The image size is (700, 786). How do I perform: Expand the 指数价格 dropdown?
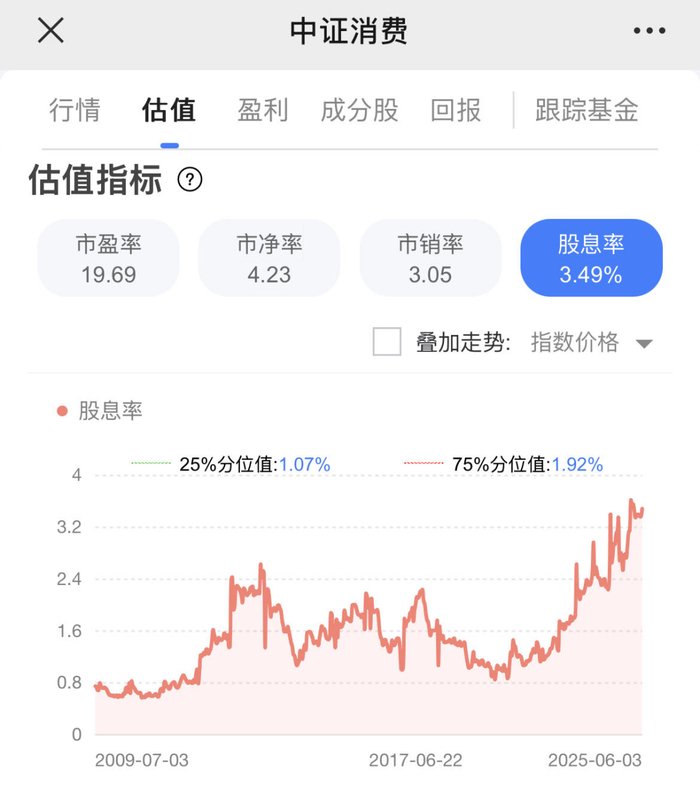(591, 343)
